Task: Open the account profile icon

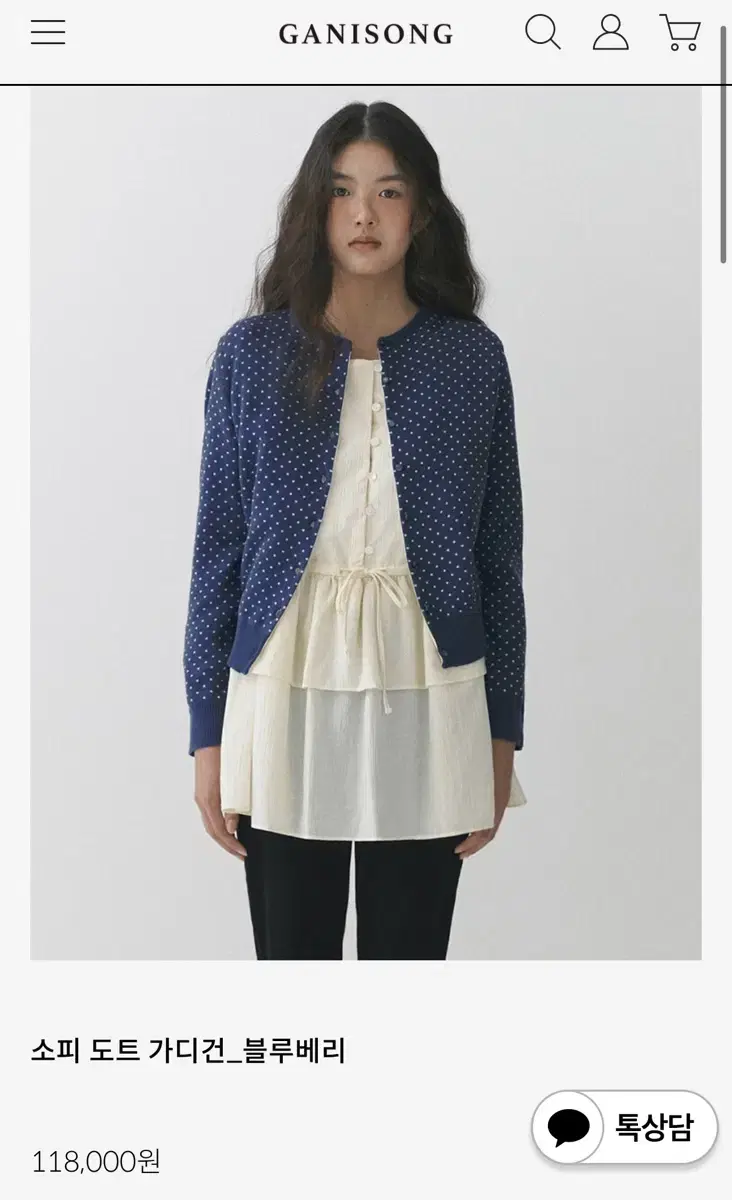Action: (x=613, y=32)
